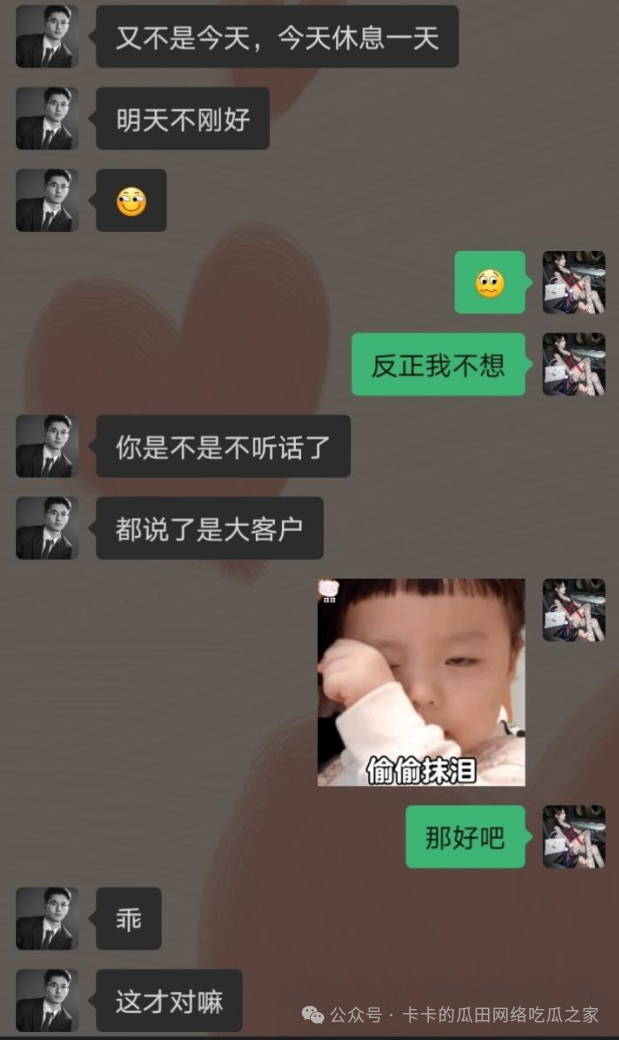View profile from avatar beside 那好吧
Image resolution: width=619 pixels, height=1040 pixels.
(573, 836)
